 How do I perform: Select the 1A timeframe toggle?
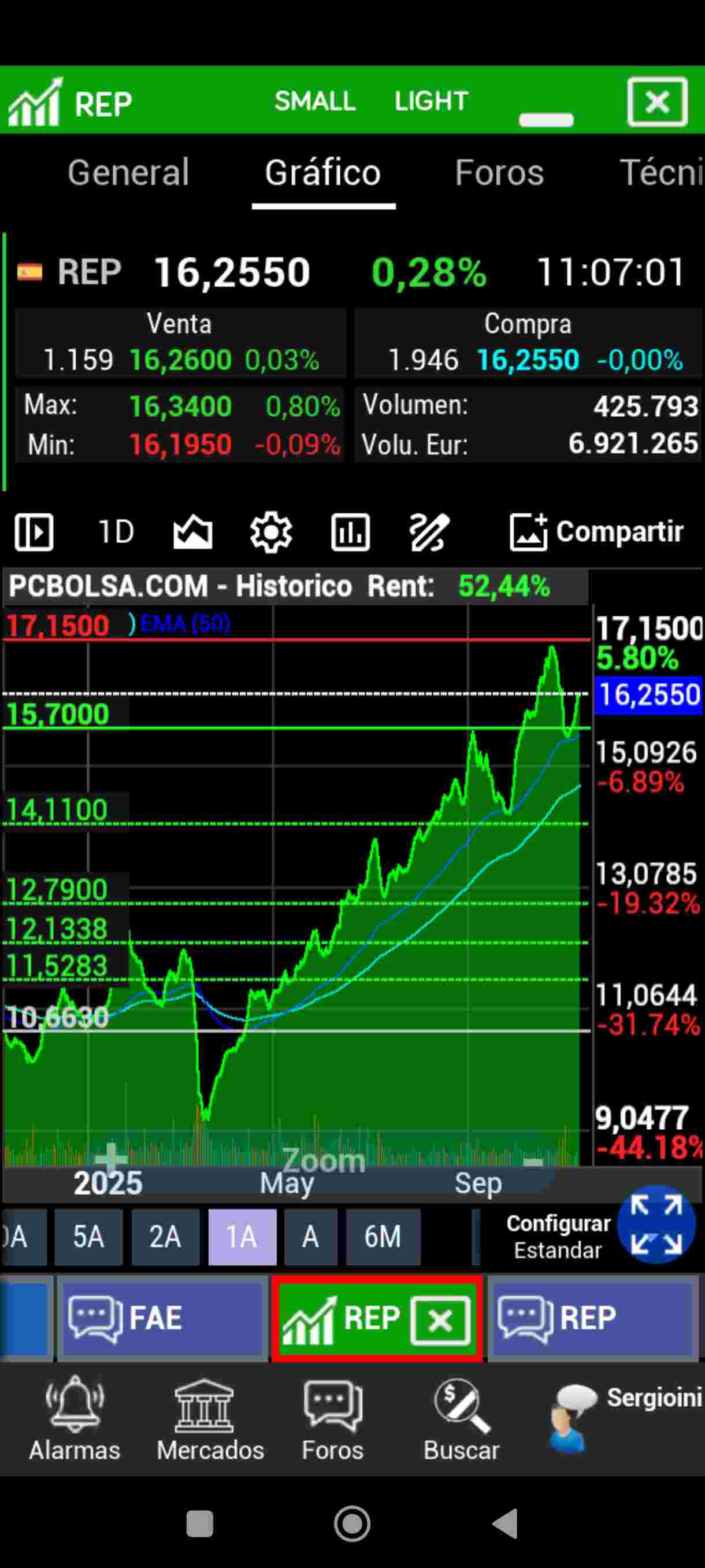click(x=242, y=1236)
